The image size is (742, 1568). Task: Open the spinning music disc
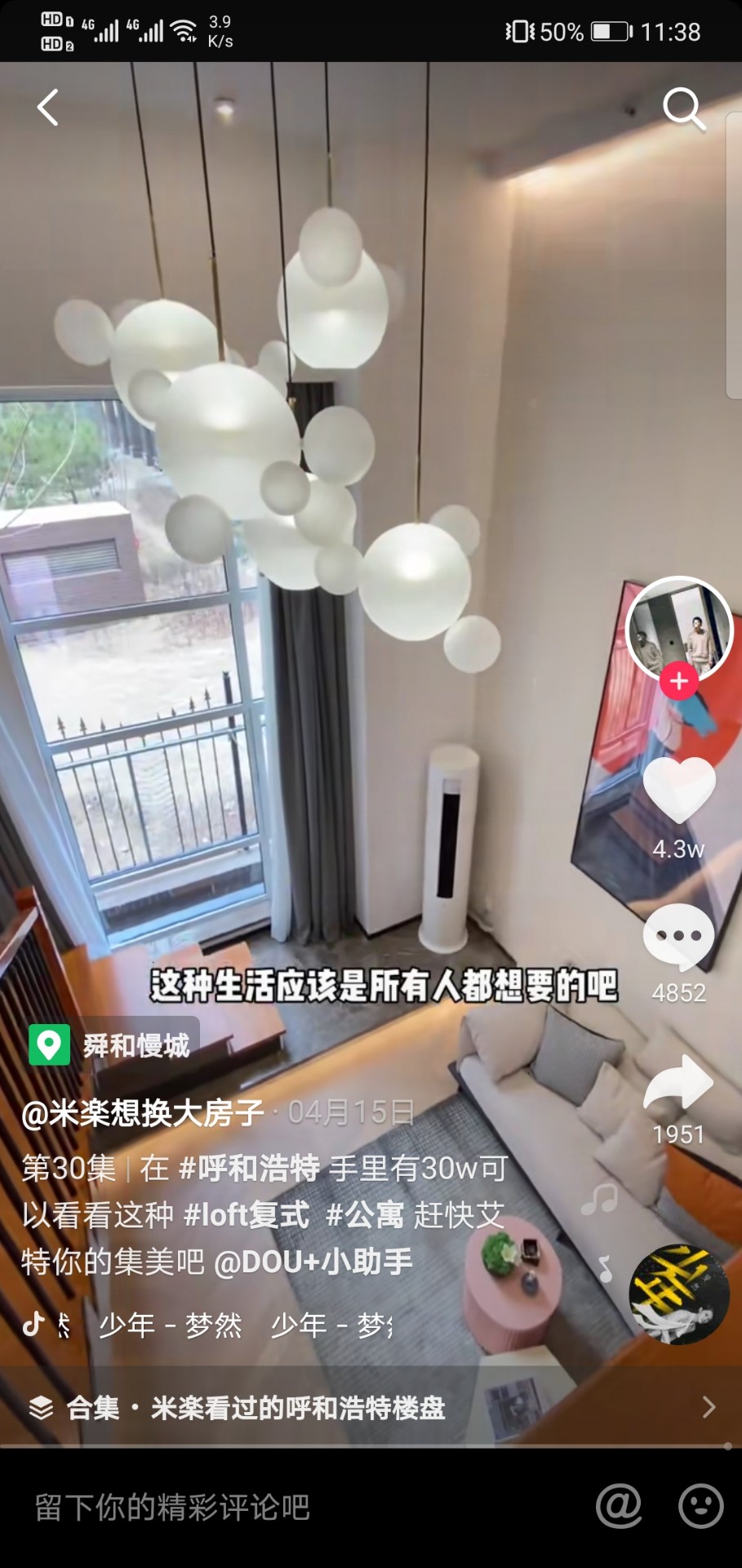coord(678,1294)
